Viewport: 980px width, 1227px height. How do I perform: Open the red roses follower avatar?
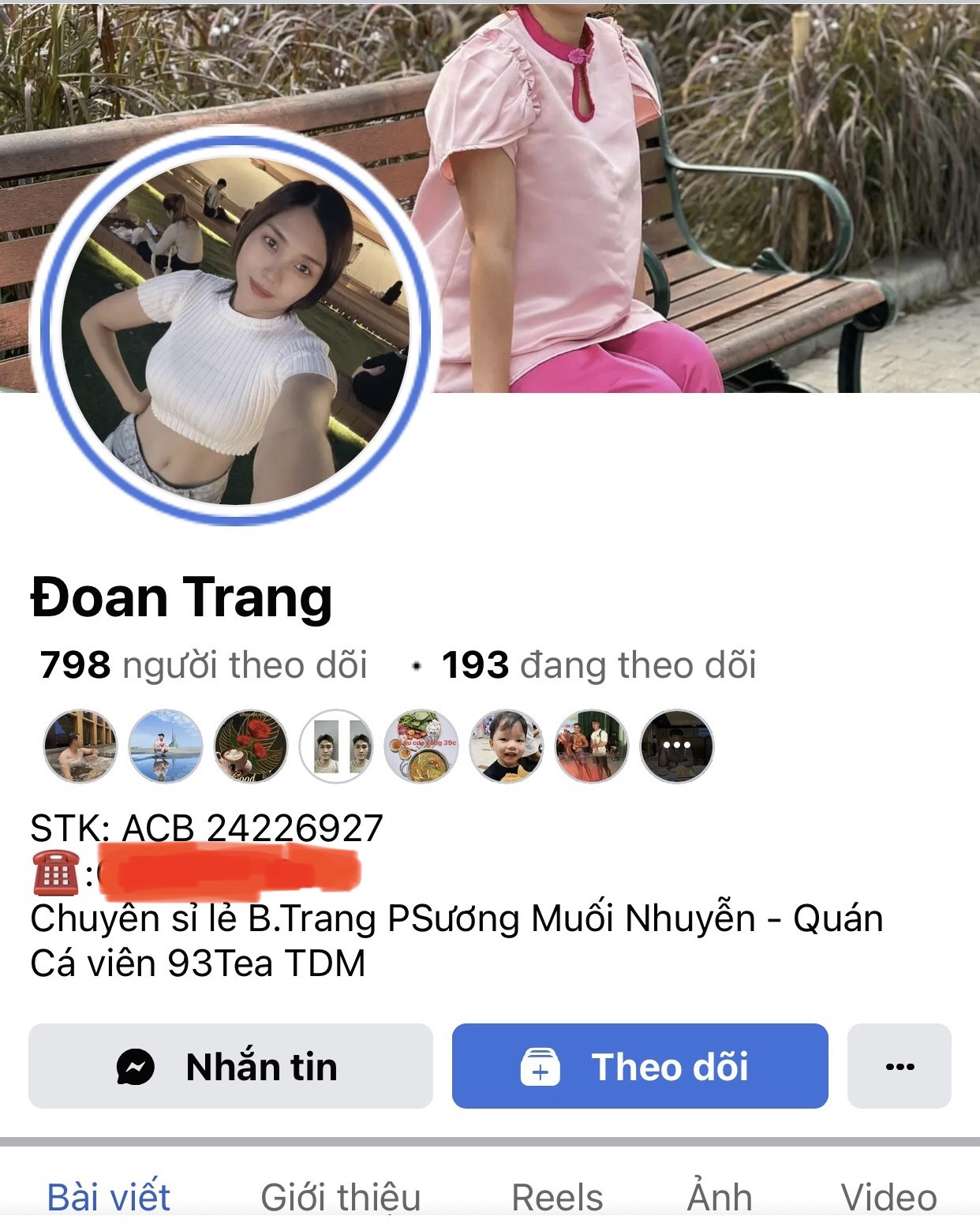pos(250,746)
